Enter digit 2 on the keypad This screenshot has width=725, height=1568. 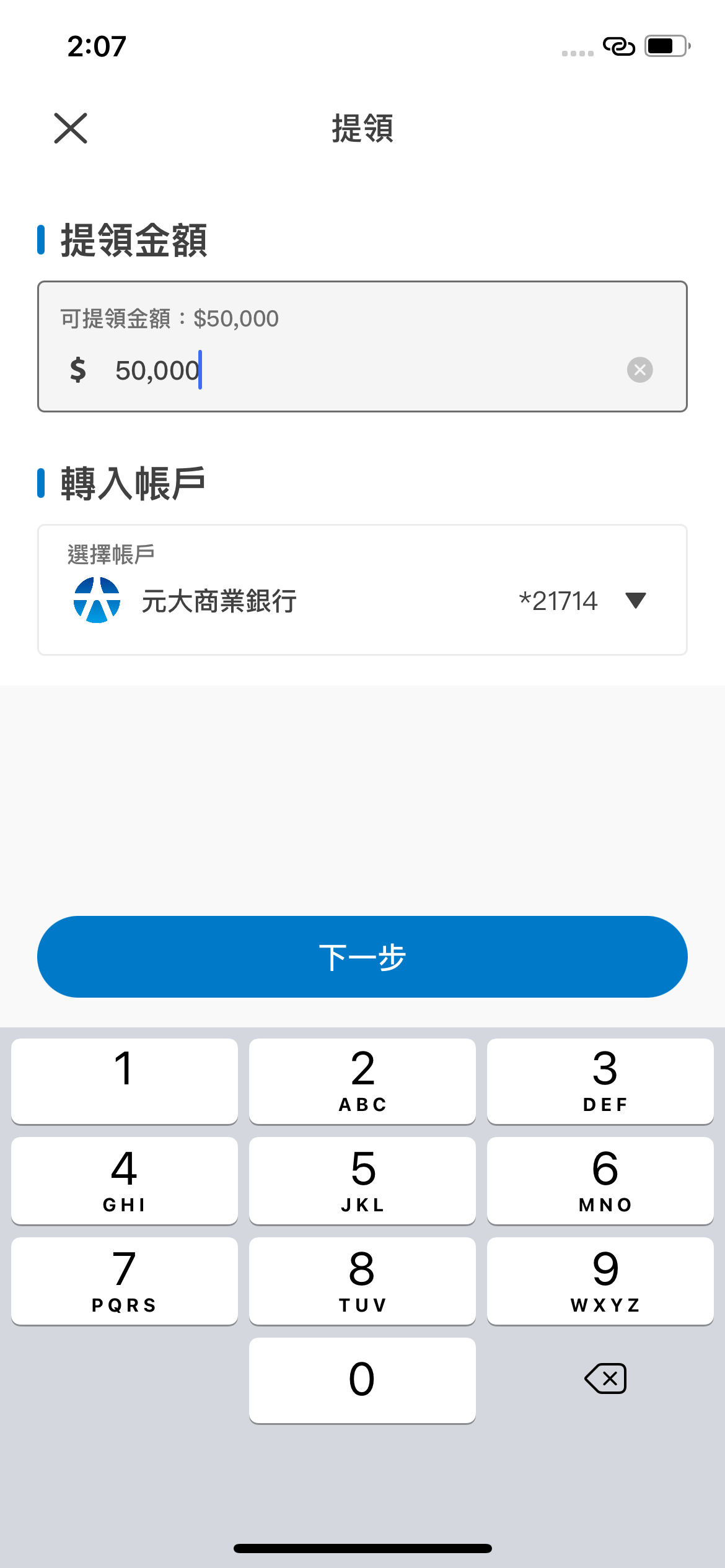(362, 1081)
